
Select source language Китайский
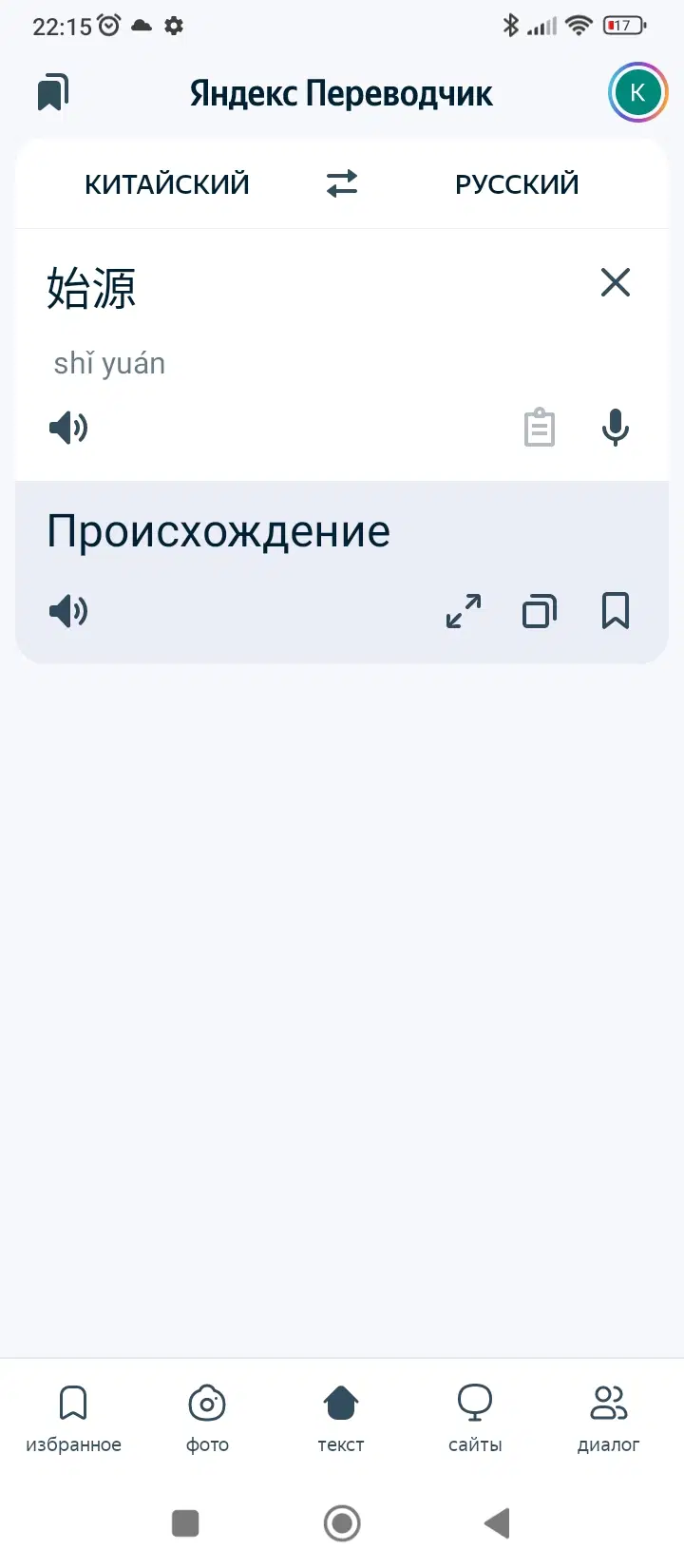(167, 183)
